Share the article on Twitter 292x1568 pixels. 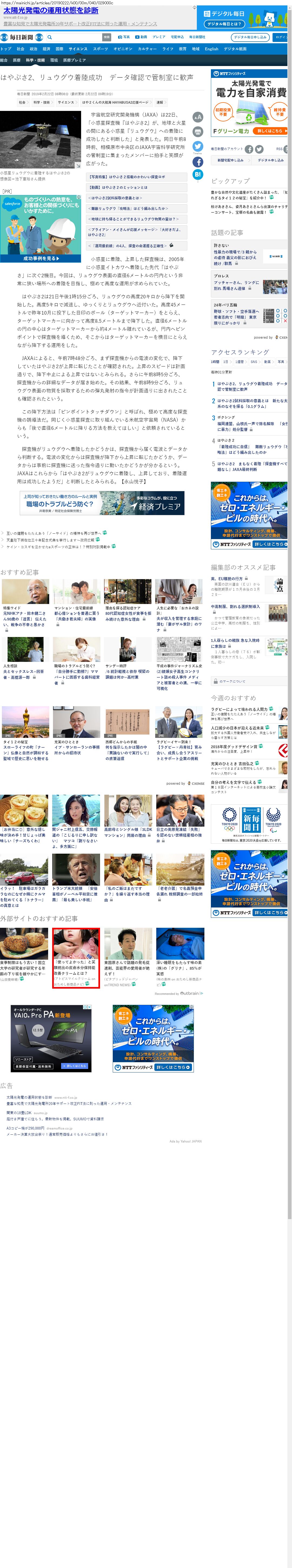point(198,146)
